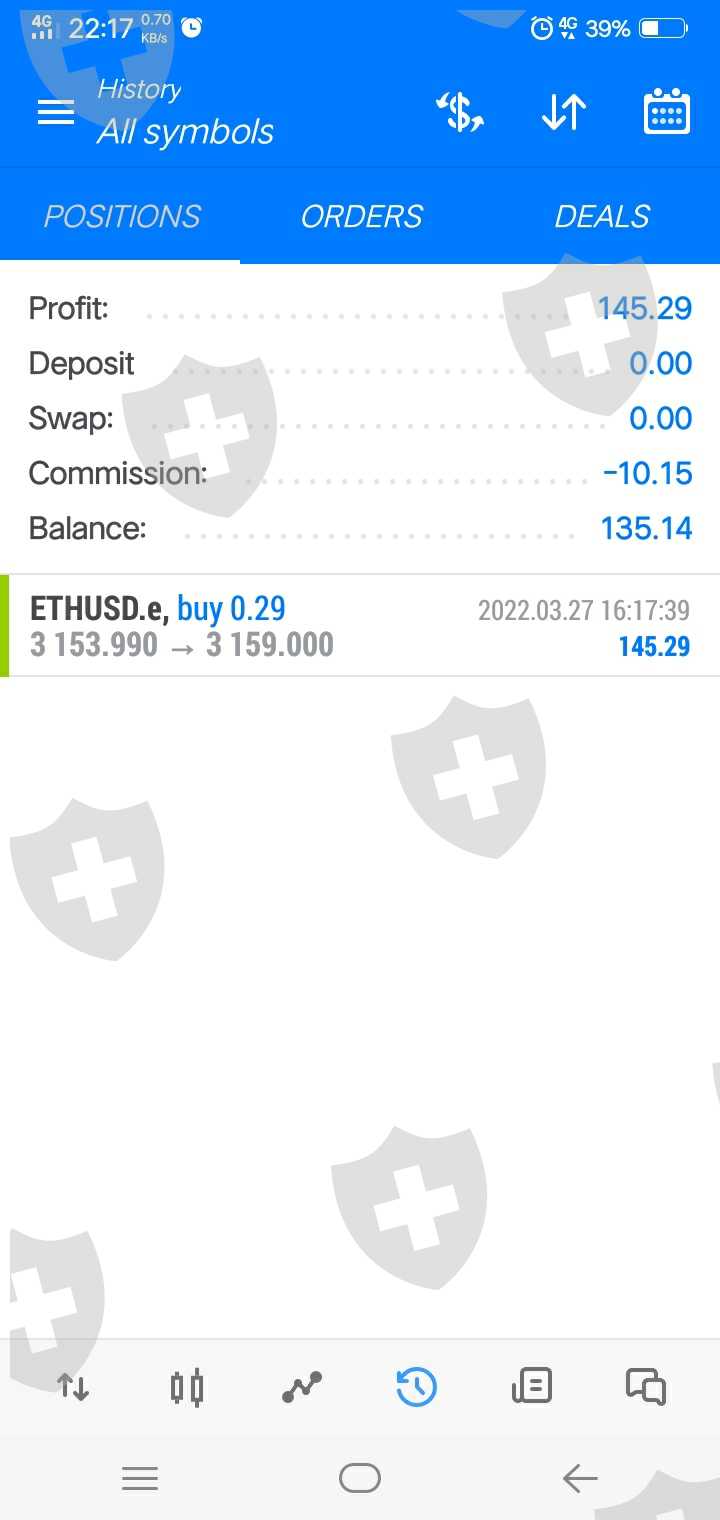
Task: Select the History clock tab
Action: (416, 1387)
